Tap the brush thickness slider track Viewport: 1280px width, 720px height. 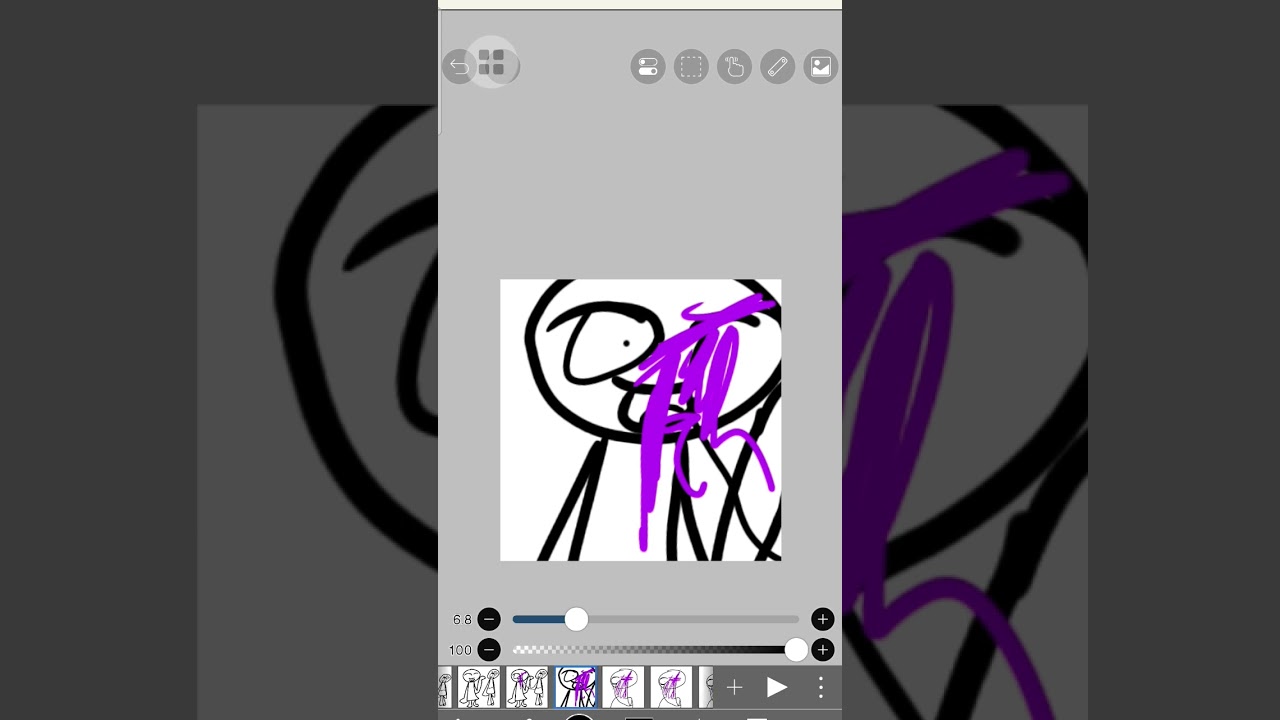tap(690, 620)
